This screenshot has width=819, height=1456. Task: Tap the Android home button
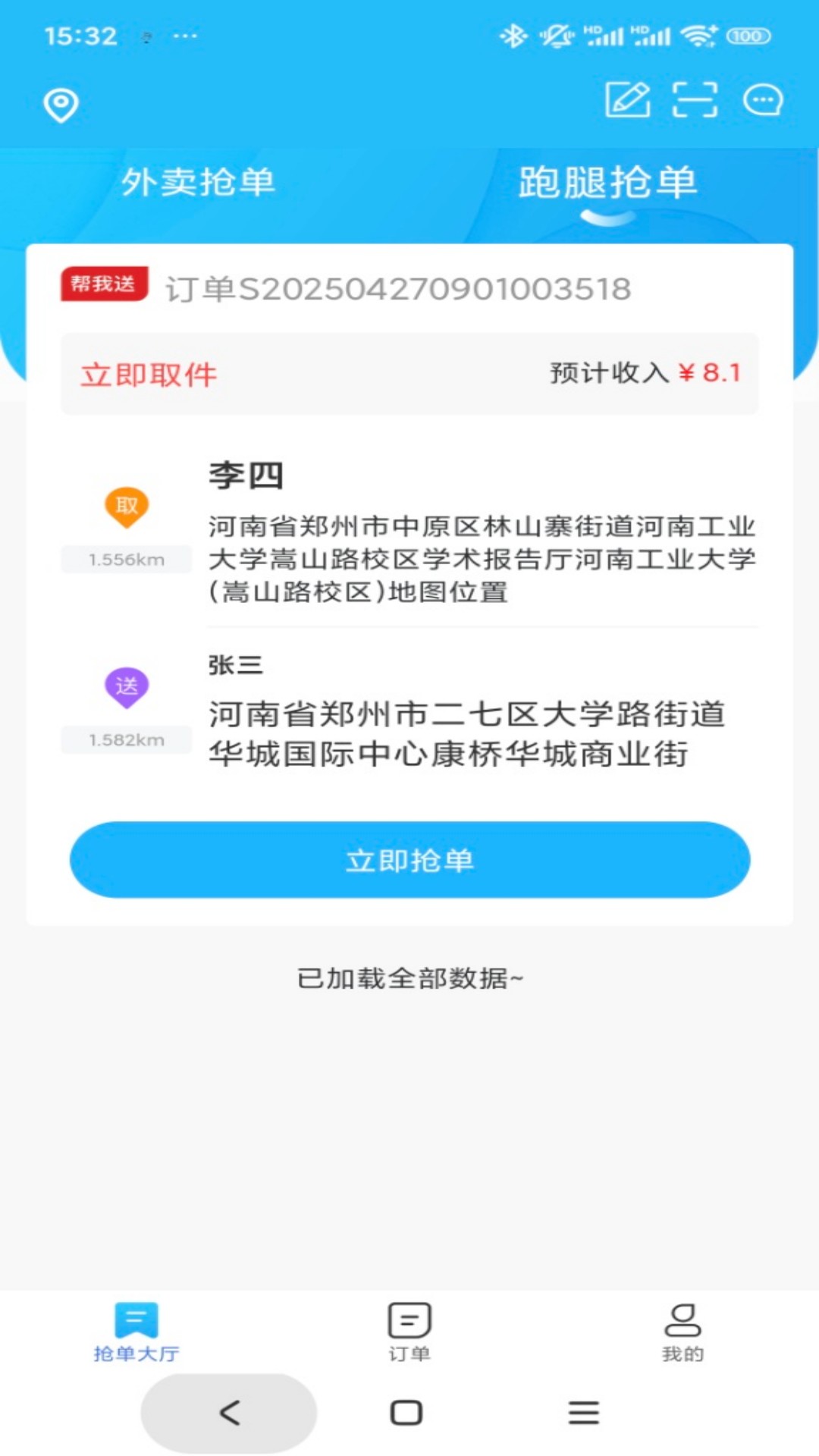pyautogui.click(x=407, y=1412)
